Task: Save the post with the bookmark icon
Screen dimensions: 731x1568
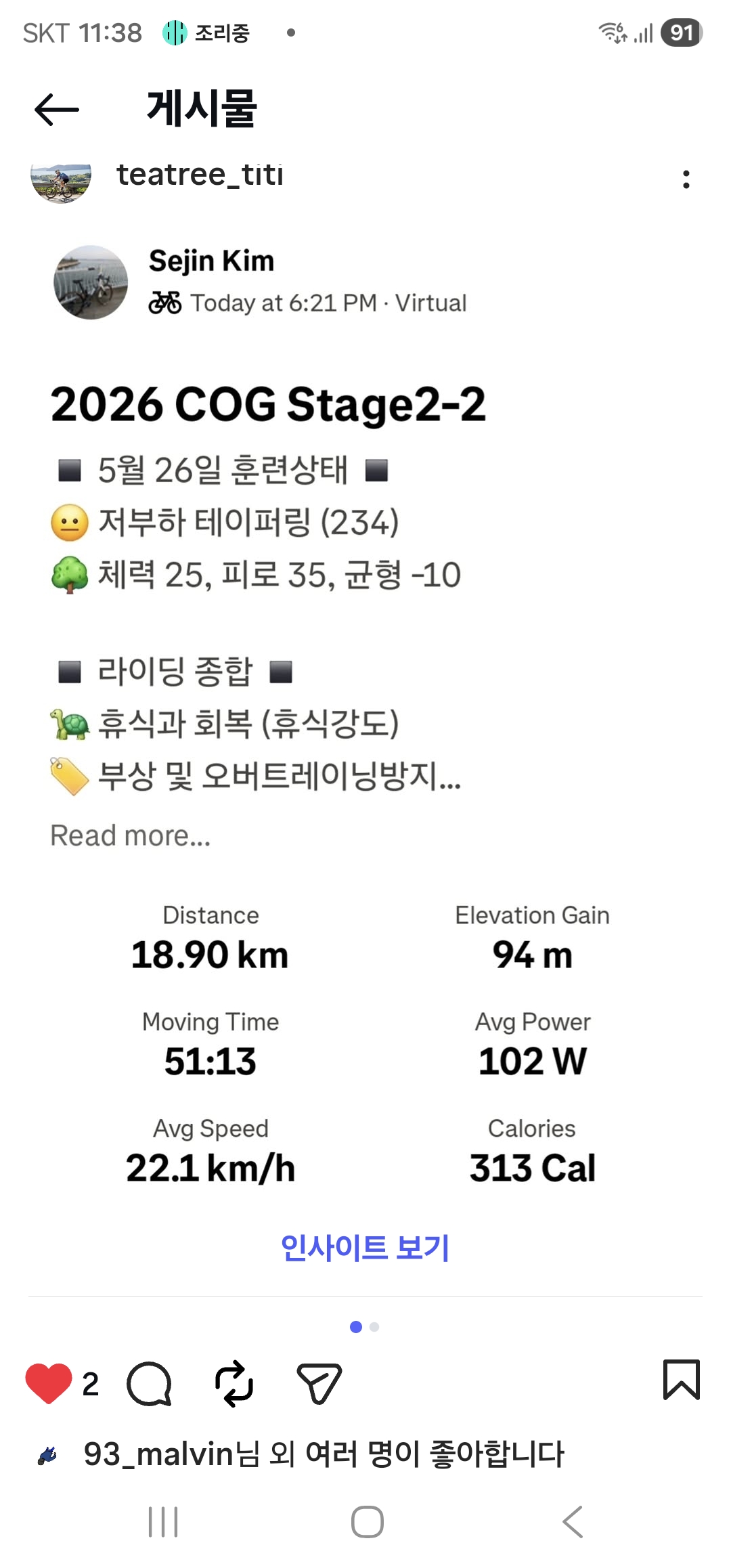Action: click(x=681, y=1380)
